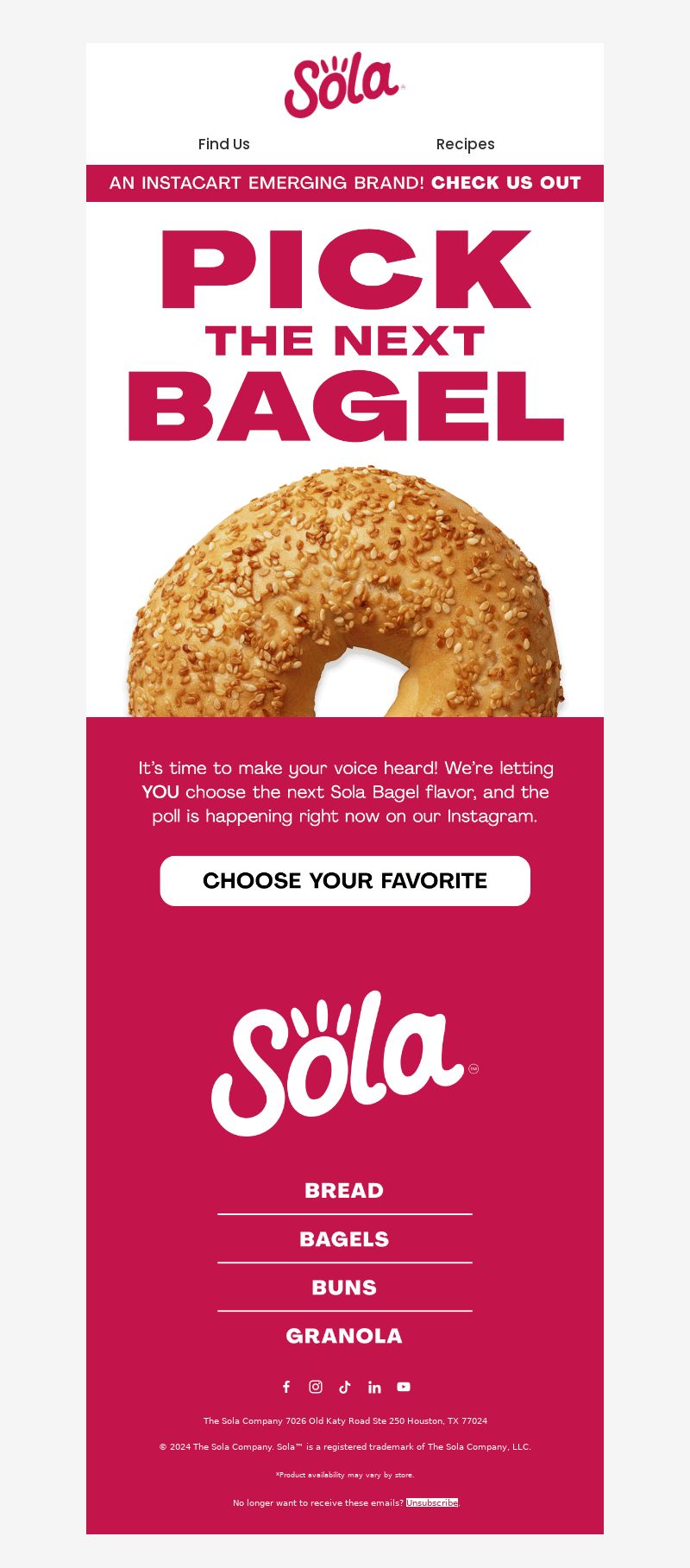Open the Bread category link
Image resolution: width=690 pixels, height=1568 pixels.
click(x=344, y=1190)
